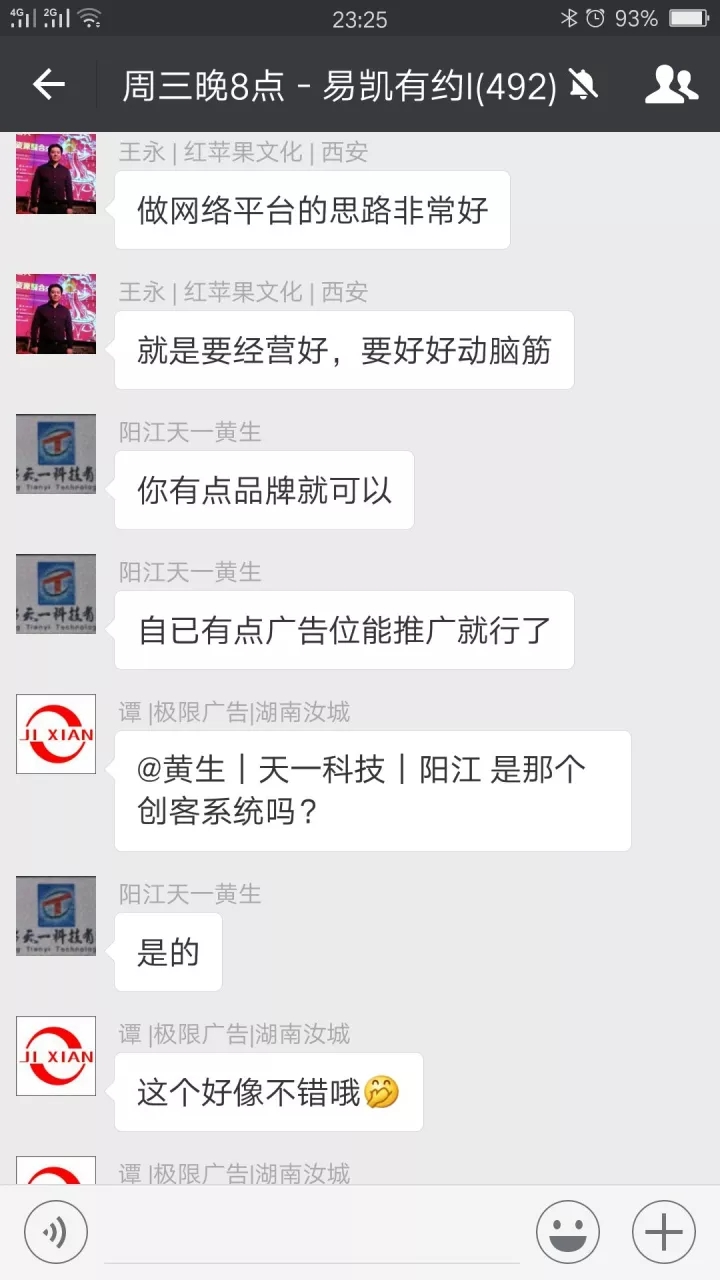The height and width of the screenshot is (1280, 720).
Task: Tap the Wi-Fi icon in the status bar
Action: [x=91, y=17]
